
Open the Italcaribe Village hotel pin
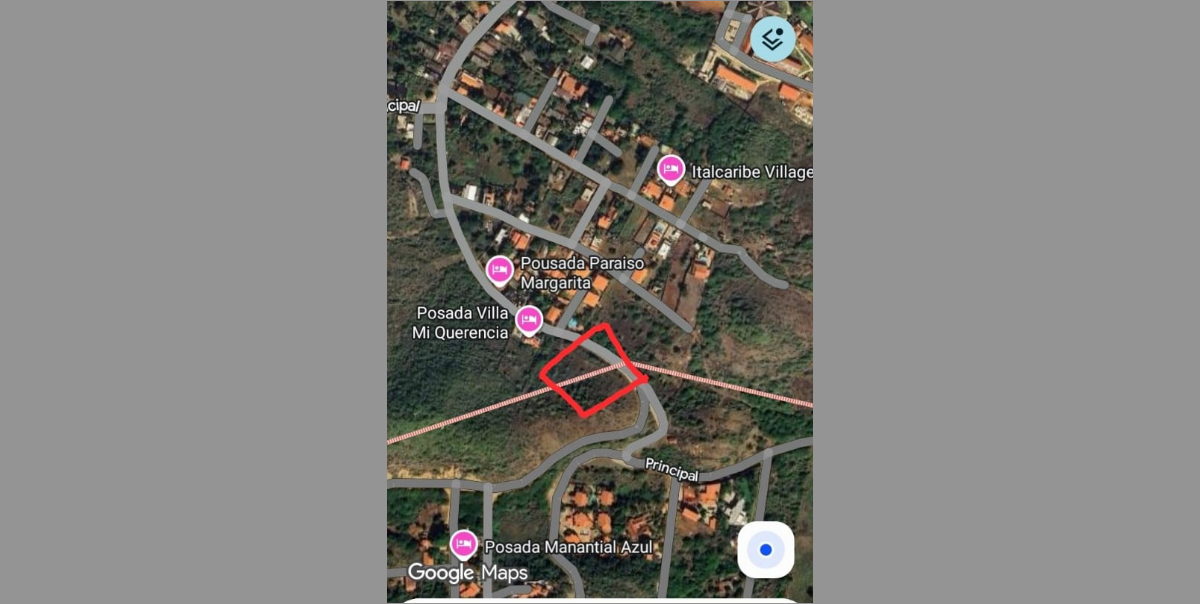[x=670, y=169]
